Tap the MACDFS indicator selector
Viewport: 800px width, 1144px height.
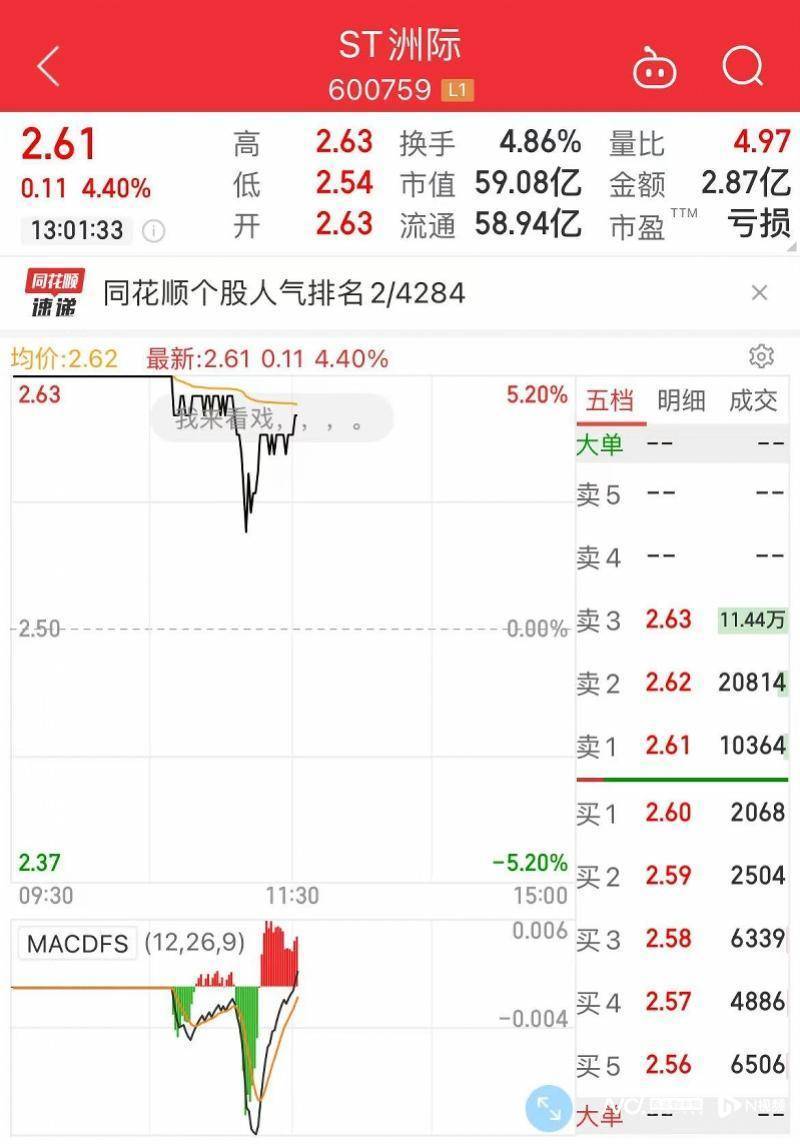78,943
